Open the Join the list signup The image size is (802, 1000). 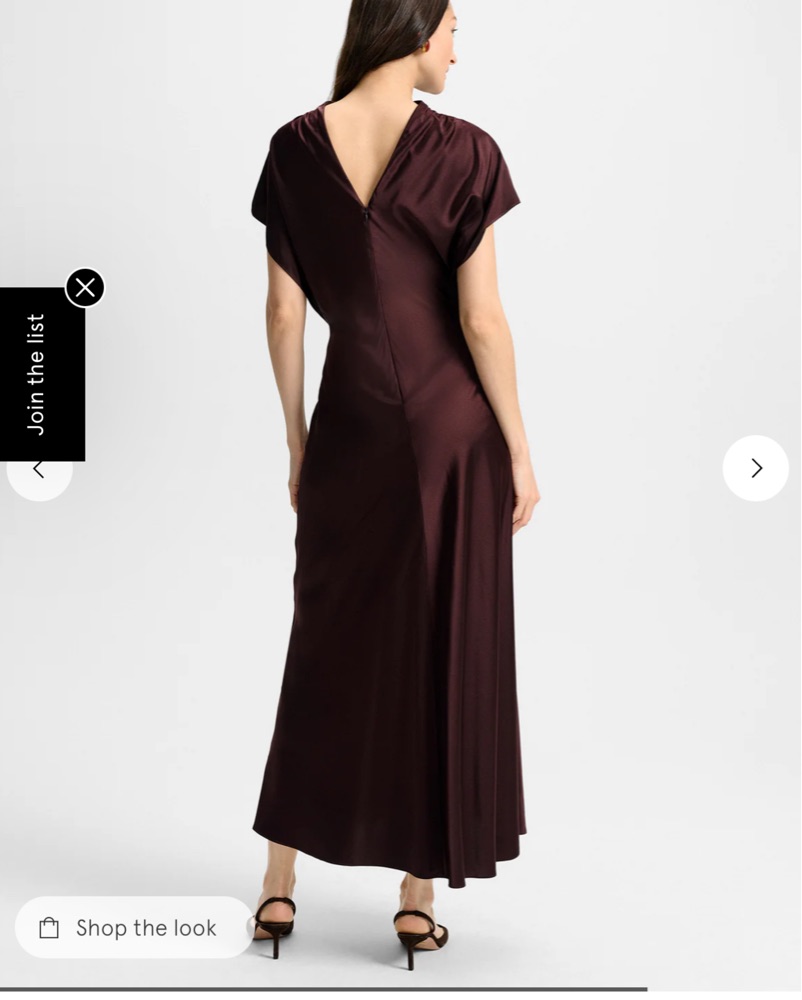pyautogui.click(x=37, y=374)
